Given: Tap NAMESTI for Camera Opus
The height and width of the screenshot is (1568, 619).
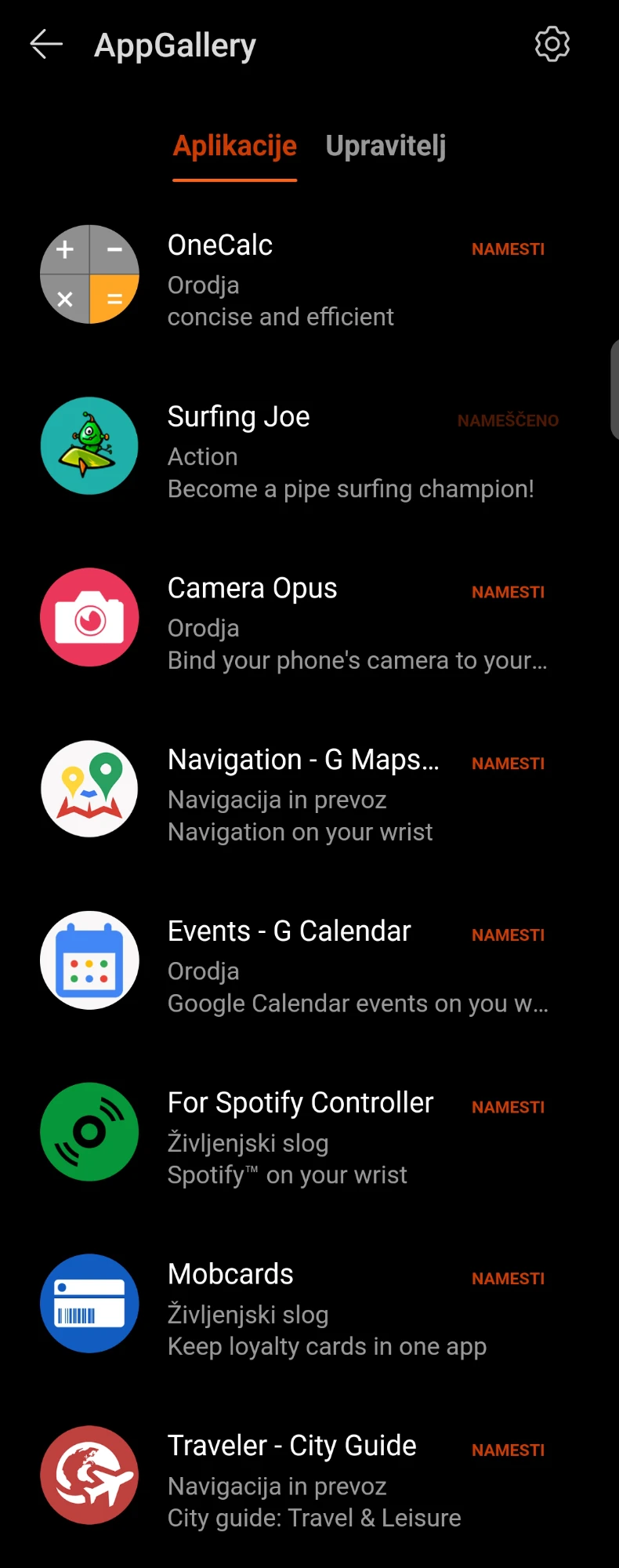Looking at the screenshot, I should point(508,593).
